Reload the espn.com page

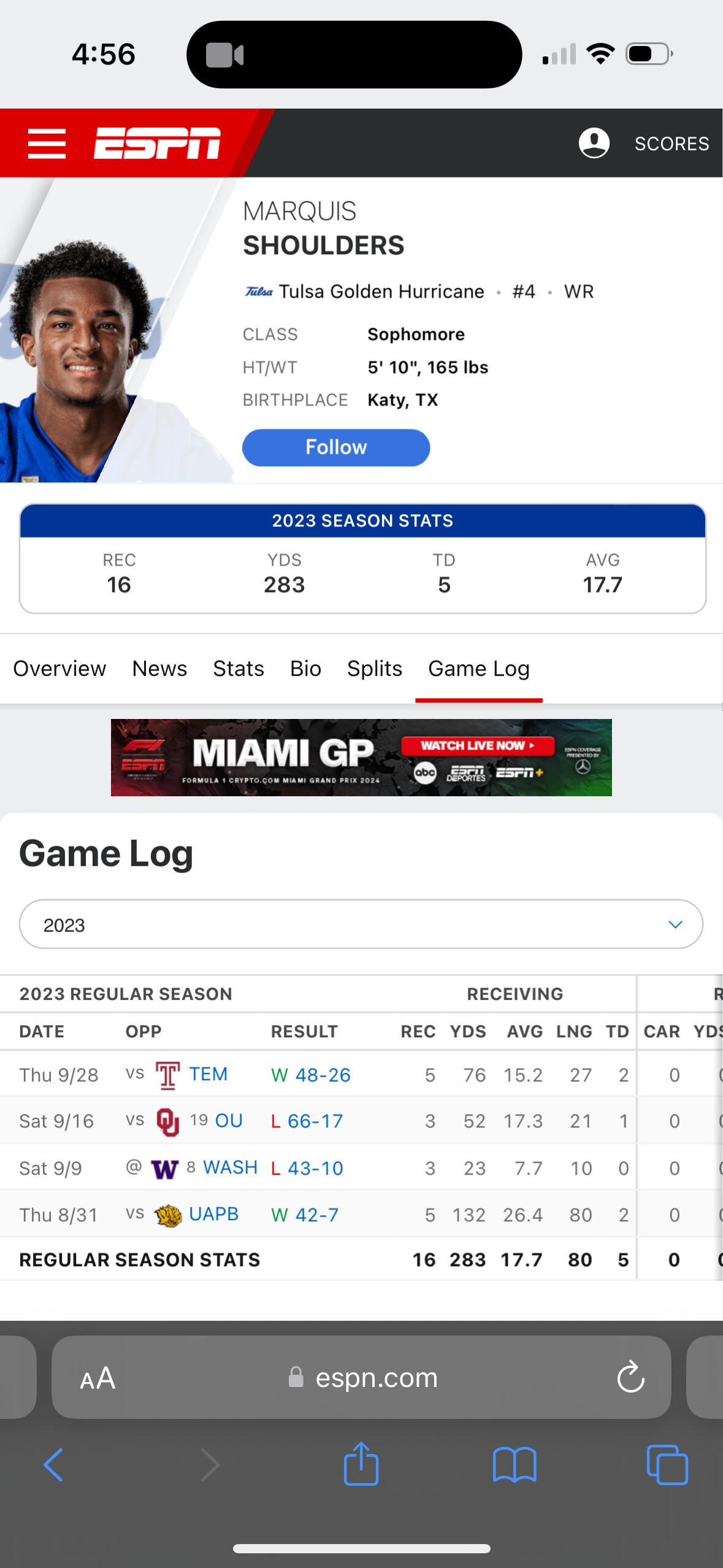(x=630, y=1377)
